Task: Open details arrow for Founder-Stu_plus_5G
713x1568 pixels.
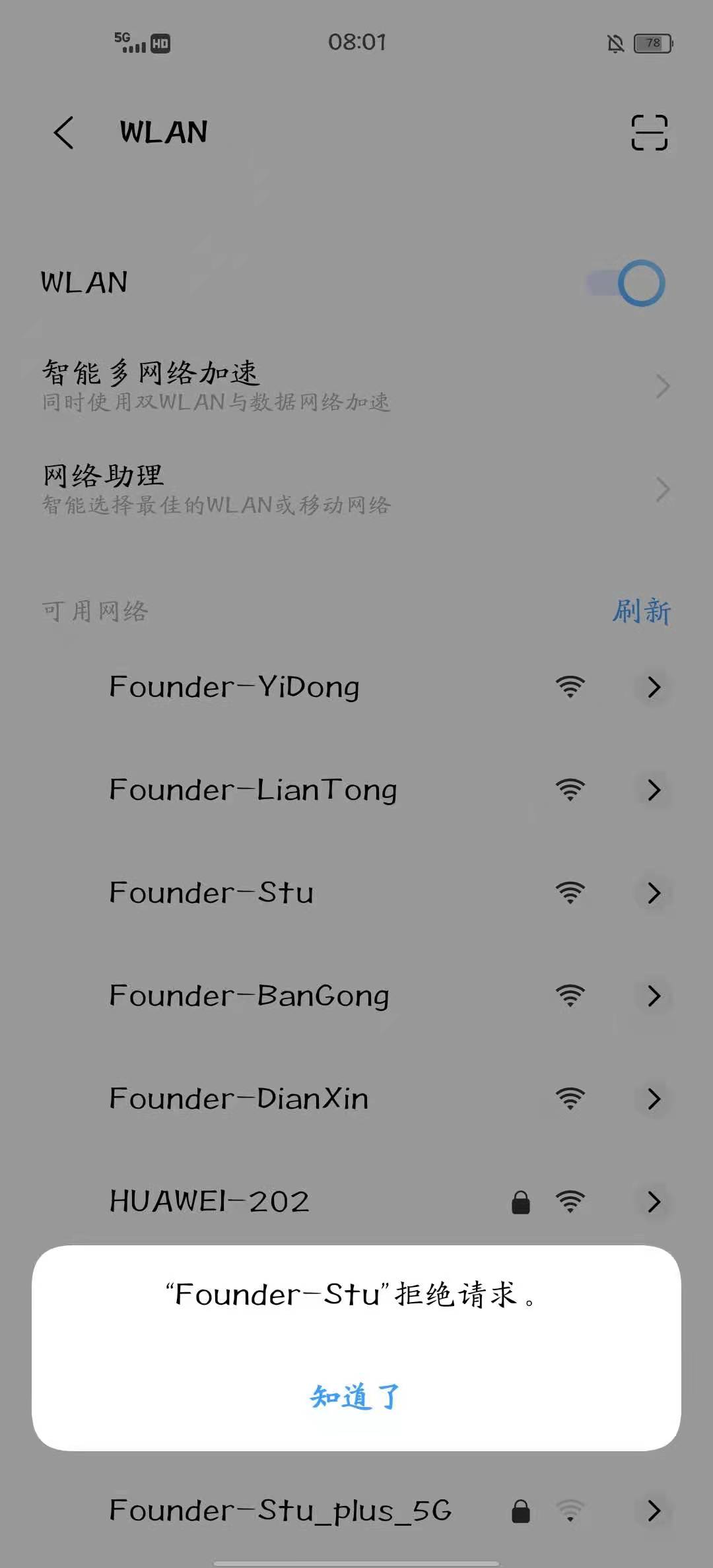Action: 654,1511
